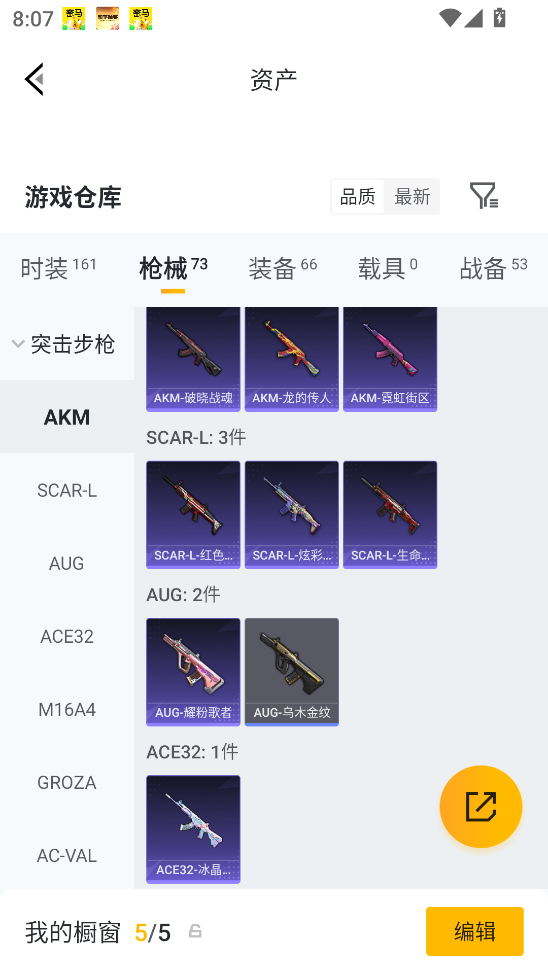View the AUG-乌木金纹 skin
Image resolution: width=548 pixels, height=974 pixels.
tap(291, 672)
